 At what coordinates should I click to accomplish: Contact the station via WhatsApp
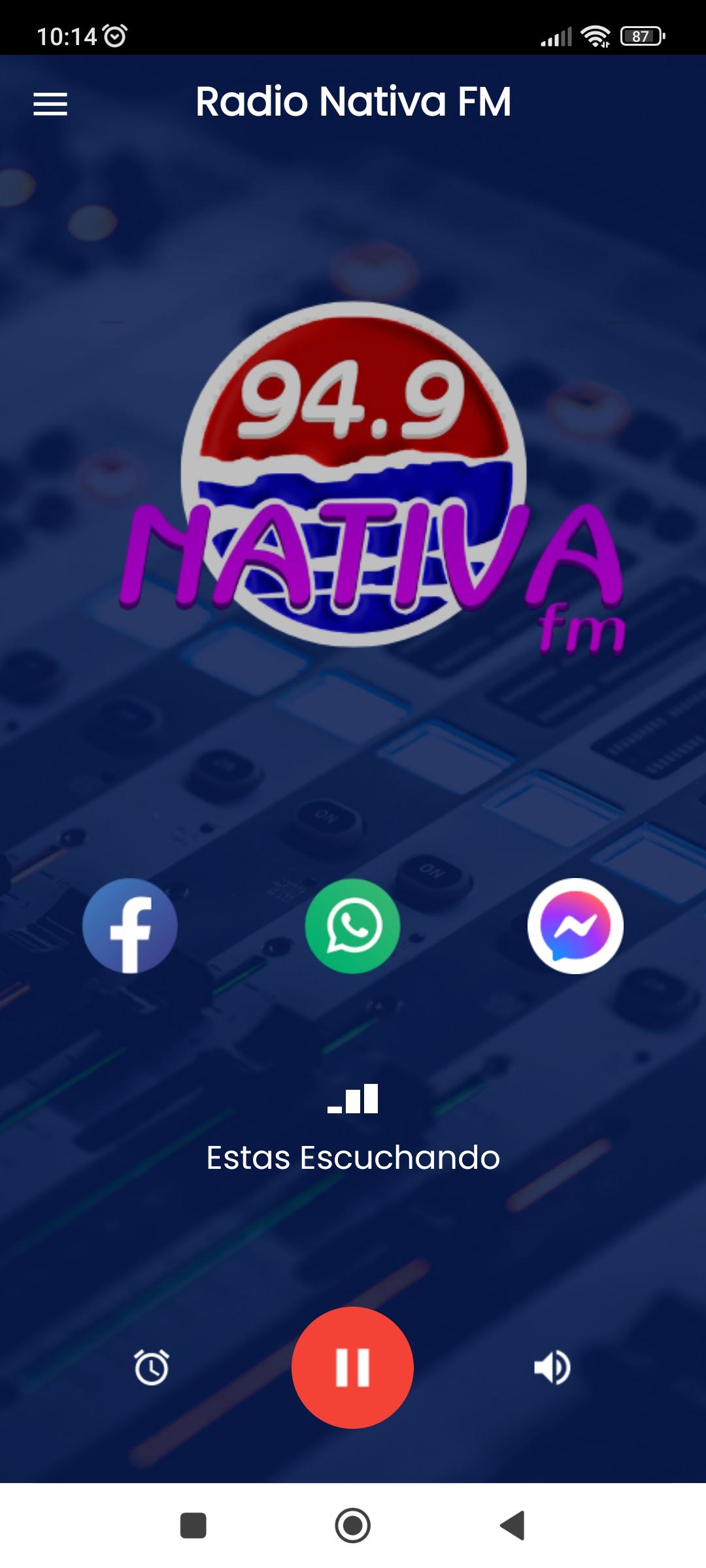[353, 926]
